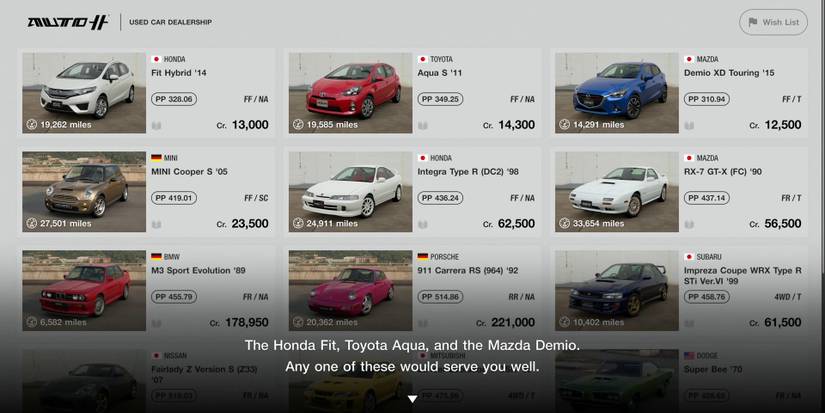This screenshot has width=825, height=413.
Task: Pick the BMW M3 Sport Evolution '89
Action: tap(147, 290)
